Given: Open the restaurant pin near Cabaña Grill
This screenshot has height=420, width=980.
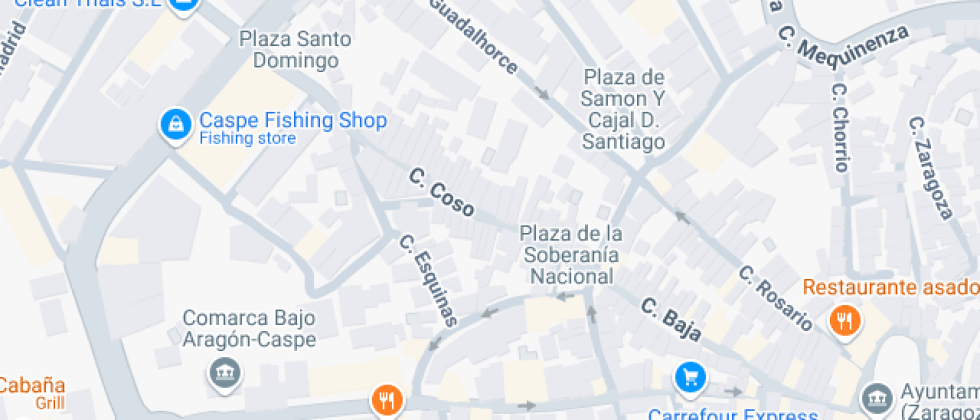Looking at the screenshot, I should (385, 401).
